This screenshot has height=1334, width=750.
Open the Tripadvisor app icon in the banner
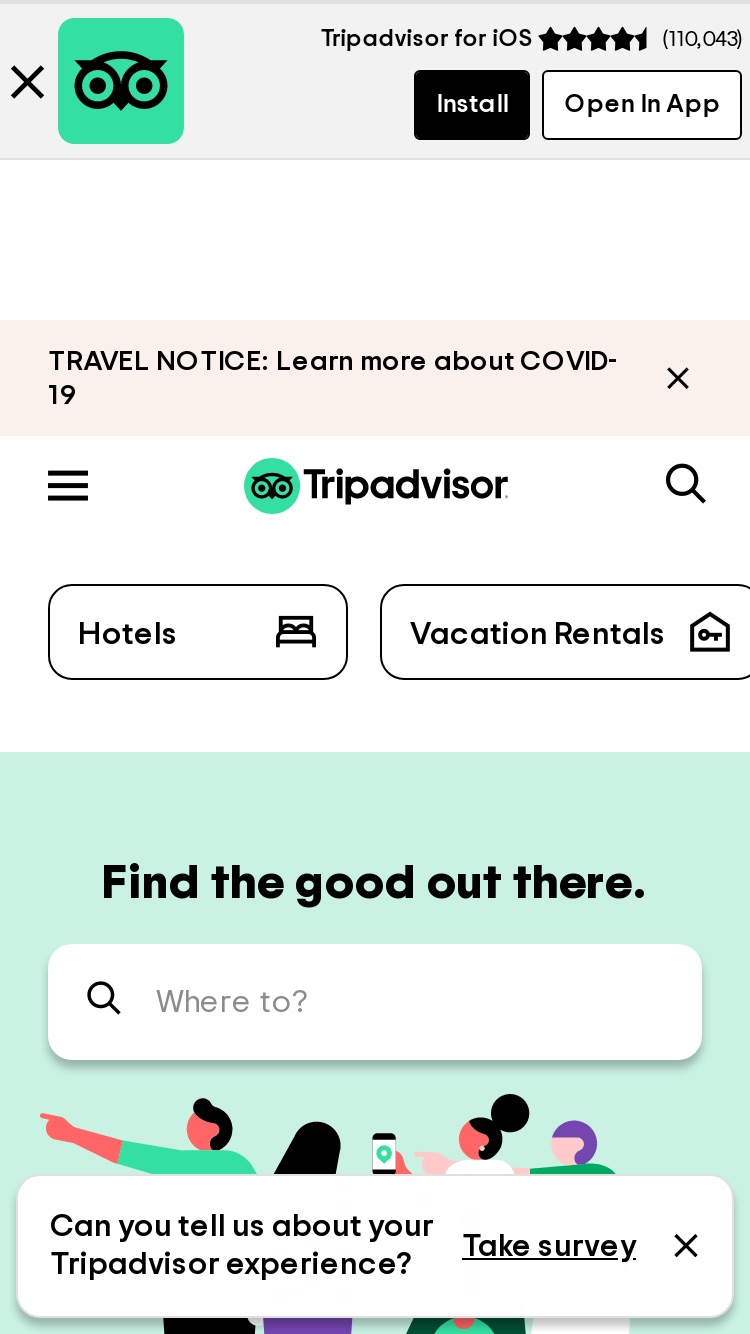tap(121, 81)
